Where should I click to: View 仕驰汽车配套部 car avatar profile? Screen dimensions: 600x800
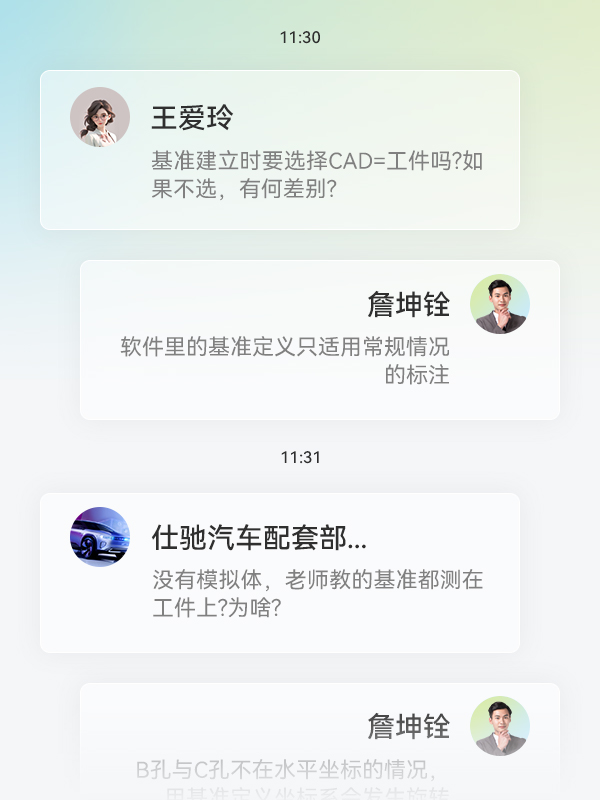coord(100,537)
